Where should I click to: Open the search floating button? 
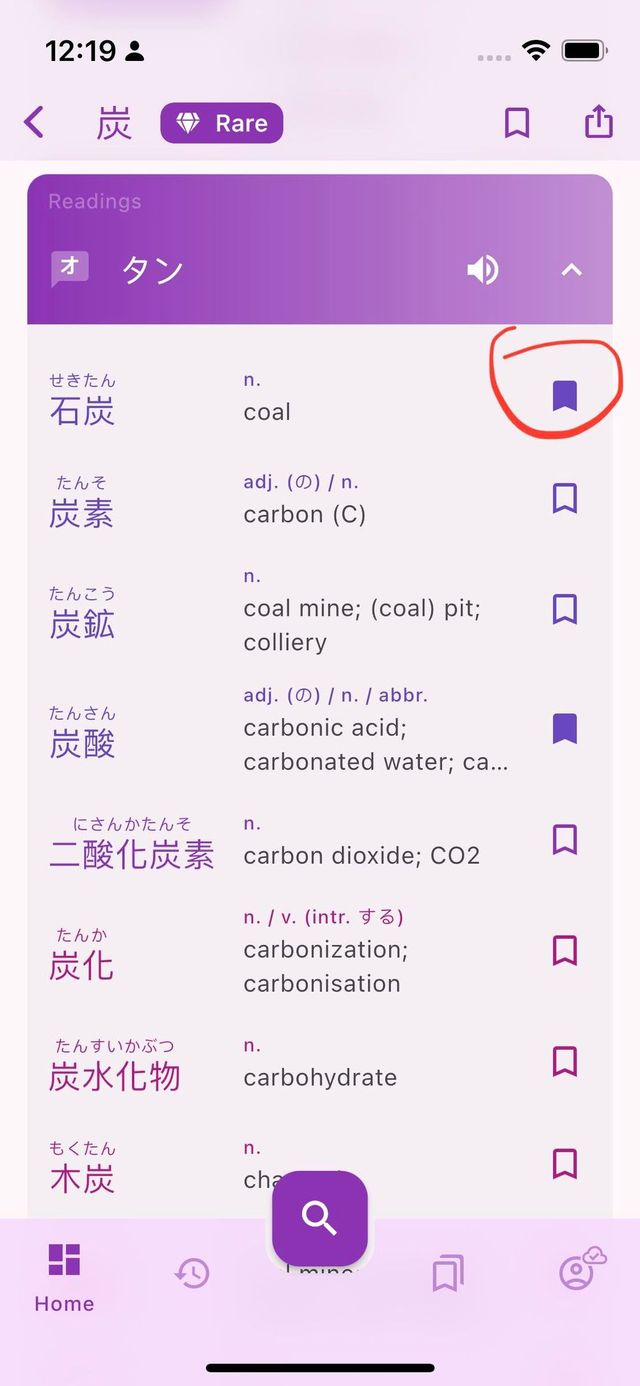pyautogui.click(x=320, y=1218)
